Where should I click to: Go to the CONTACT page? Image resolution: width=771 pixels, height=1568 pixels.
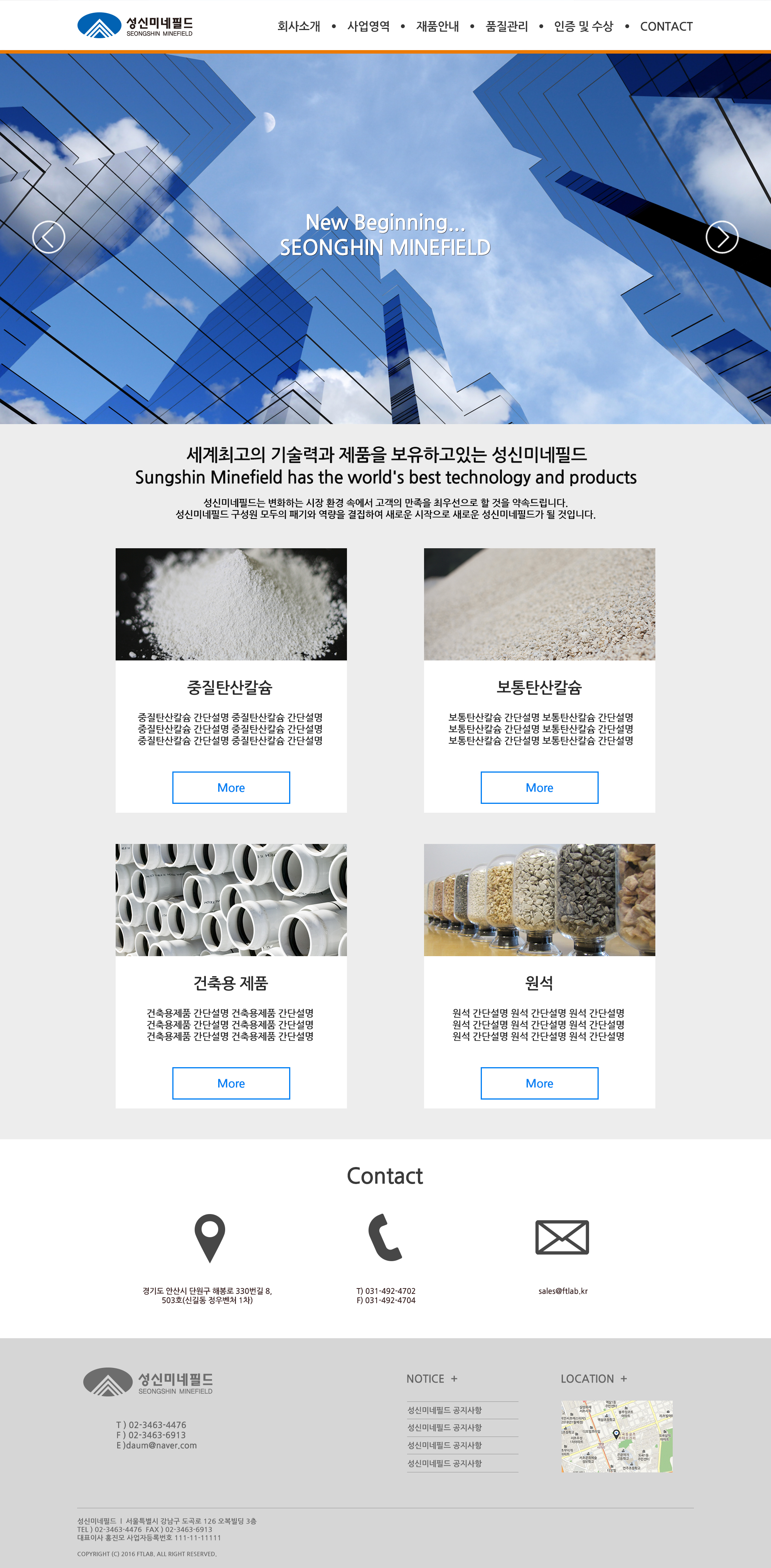point(666,26)
